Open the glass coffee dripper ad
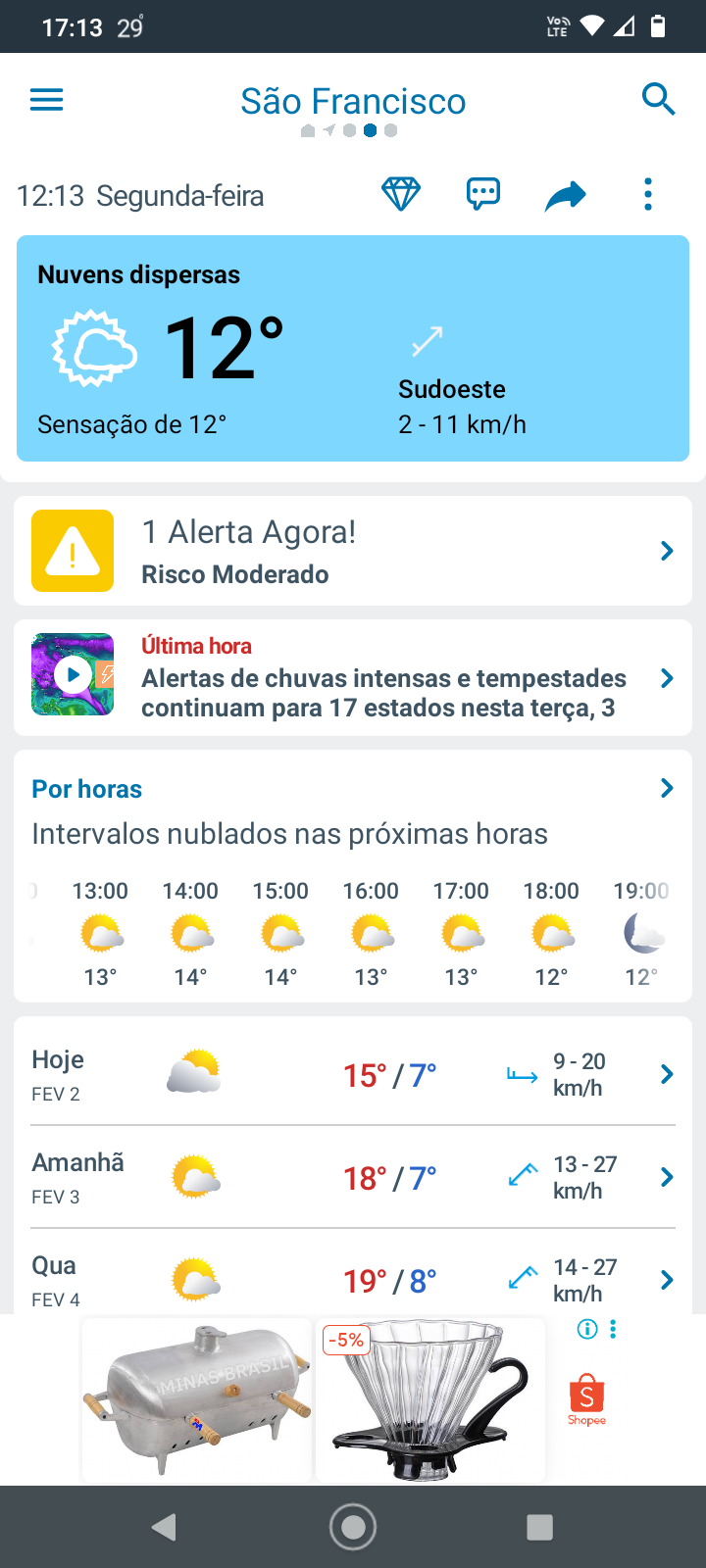Viewport: 706px width, 1568px height. click(429, 1399)
